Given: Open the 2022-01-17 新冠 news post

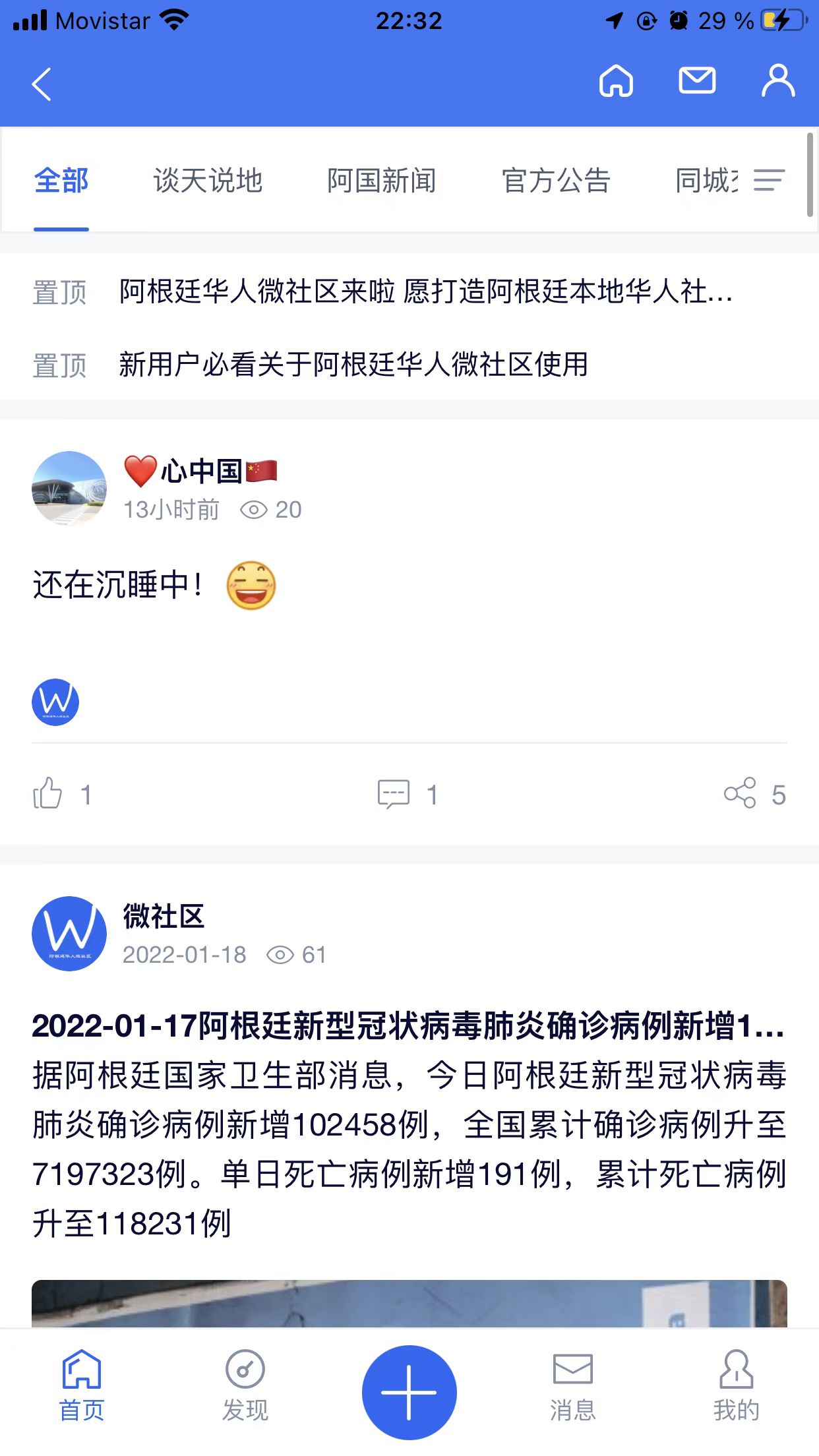Looking at the screenshot, I should click(x=409, y=1026).
